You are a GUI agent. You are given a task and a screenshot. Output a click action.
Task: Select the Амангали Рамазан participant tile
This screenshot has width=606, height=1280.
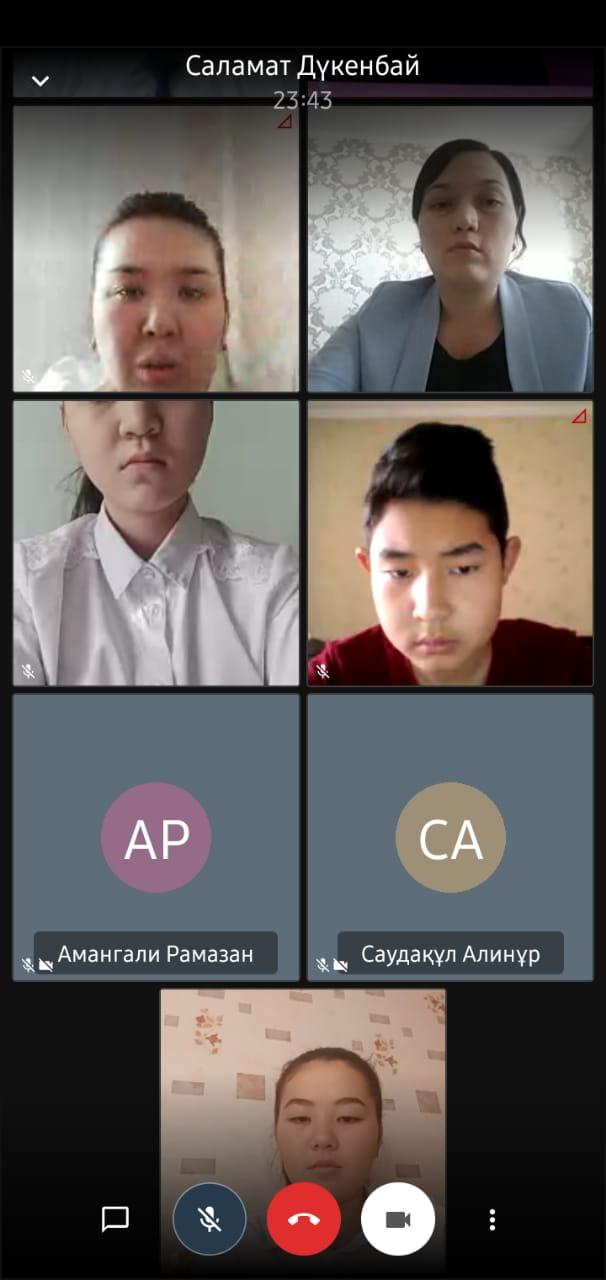click(156, 837)
